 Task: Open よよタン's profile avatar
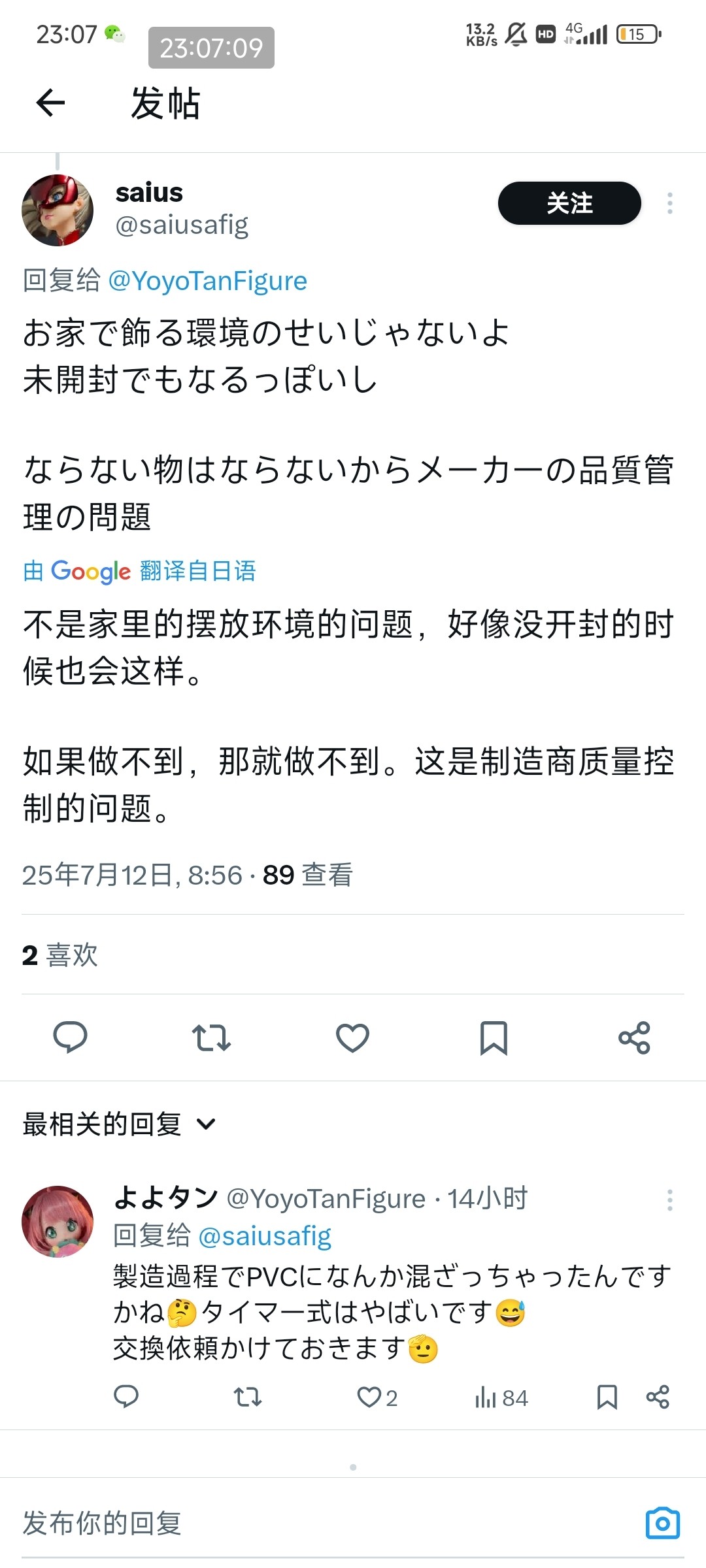(58, 1221)
